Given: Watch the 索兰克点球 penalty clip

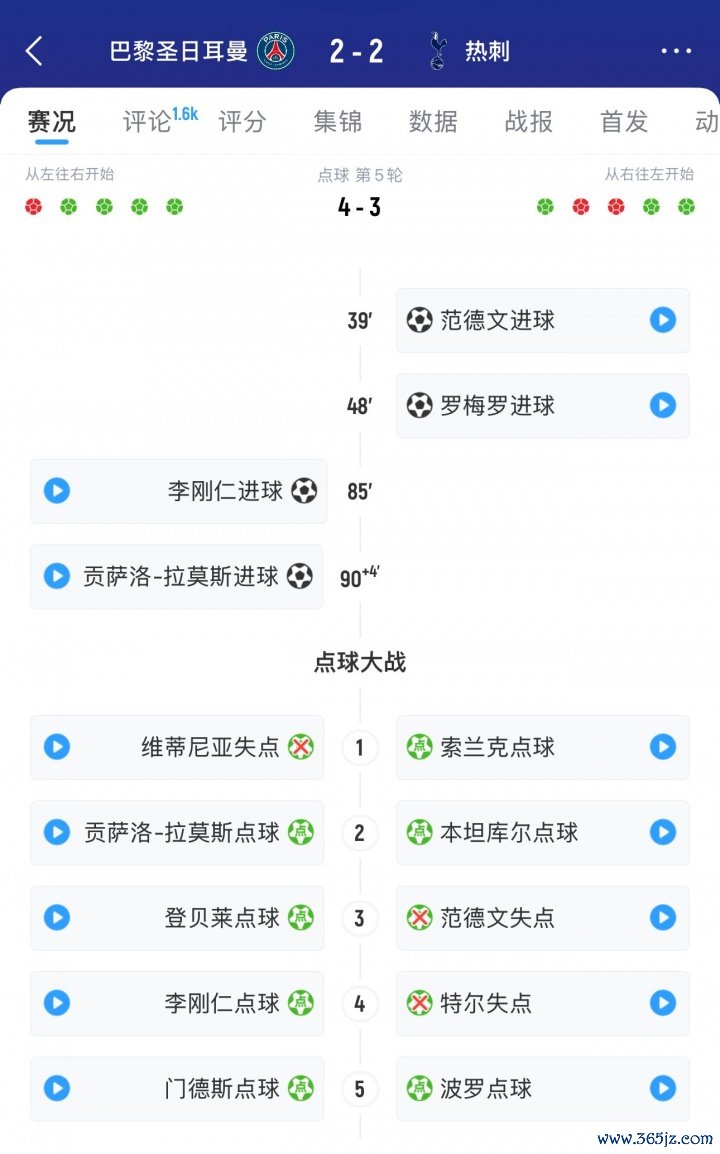Looking at the screenshot, I should (662, 747).
